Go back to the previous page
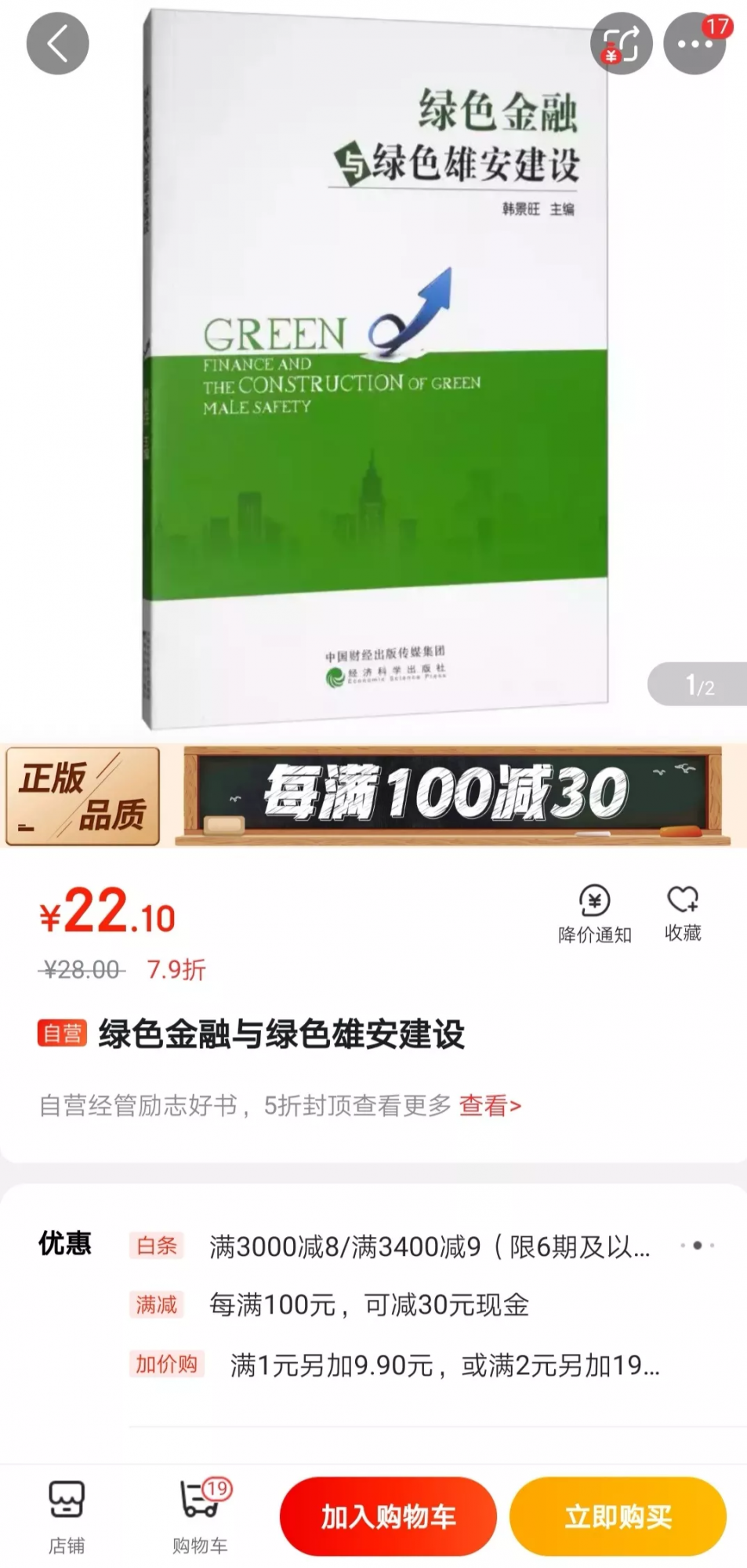747x1568 pixels. (57, 44)
